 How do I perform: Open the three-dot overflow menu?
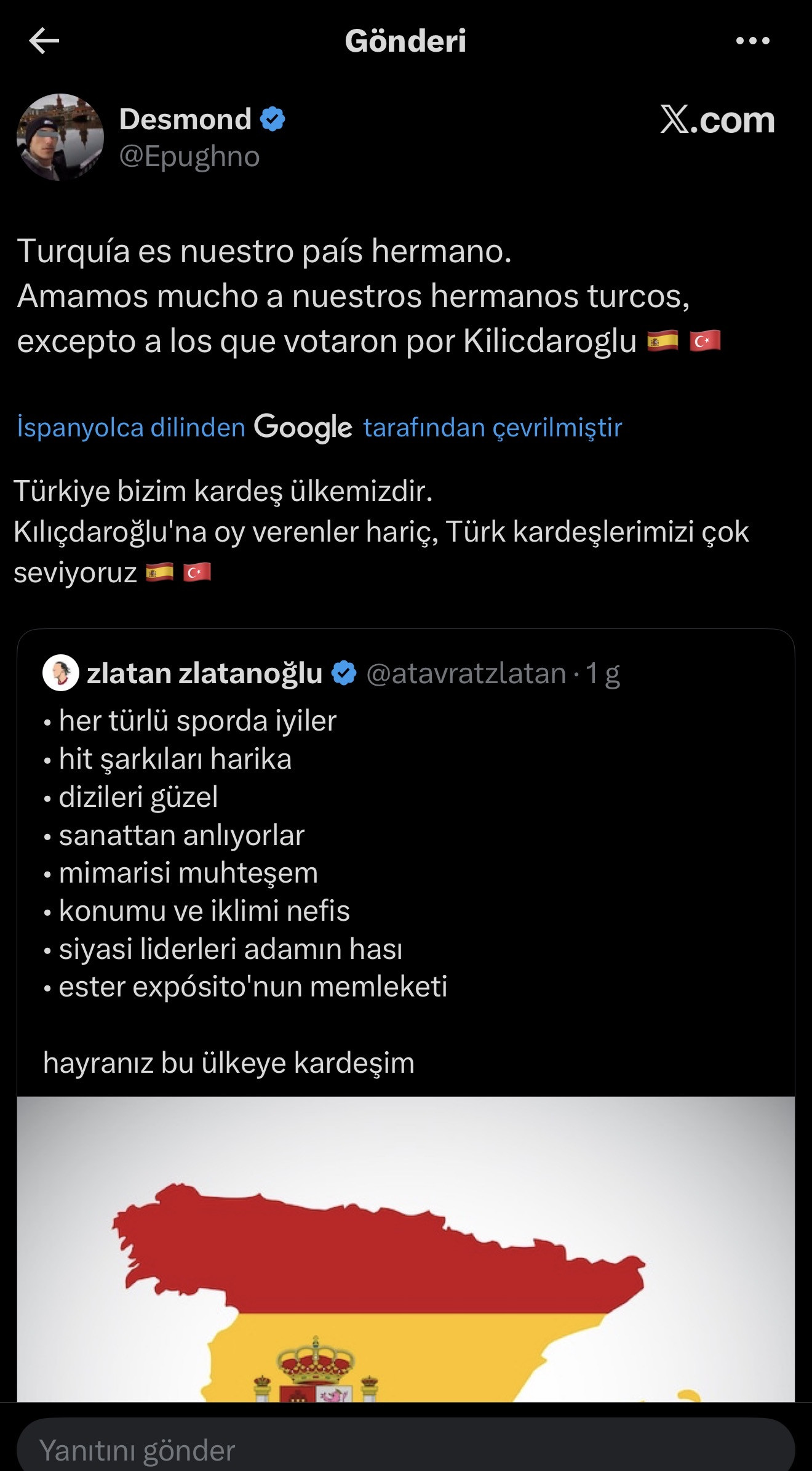coord(752,41)
